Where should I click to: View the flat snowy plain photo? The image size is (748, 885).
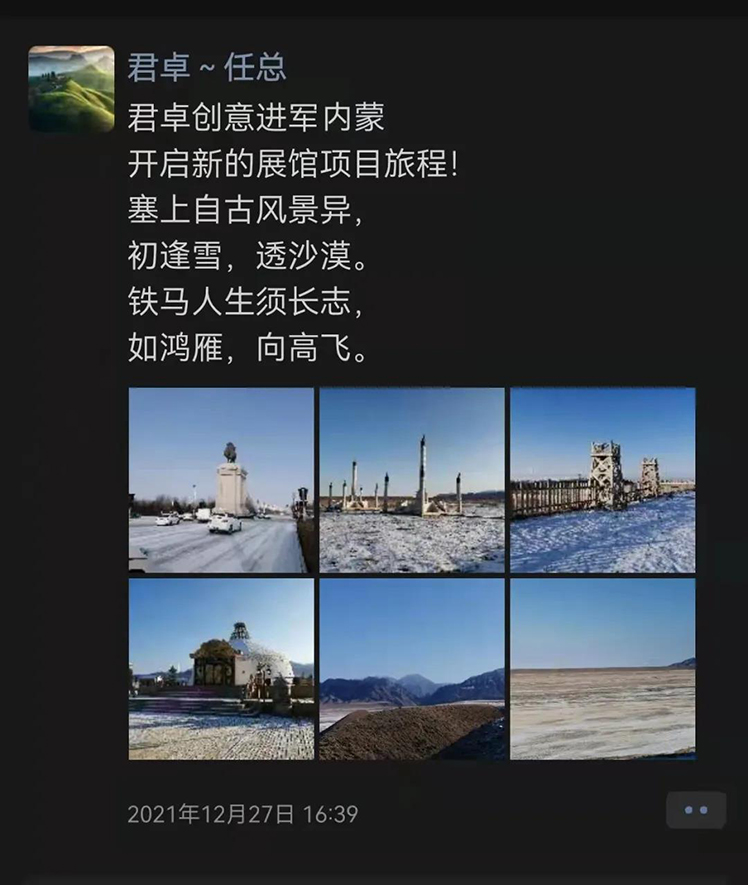(602, 669)
